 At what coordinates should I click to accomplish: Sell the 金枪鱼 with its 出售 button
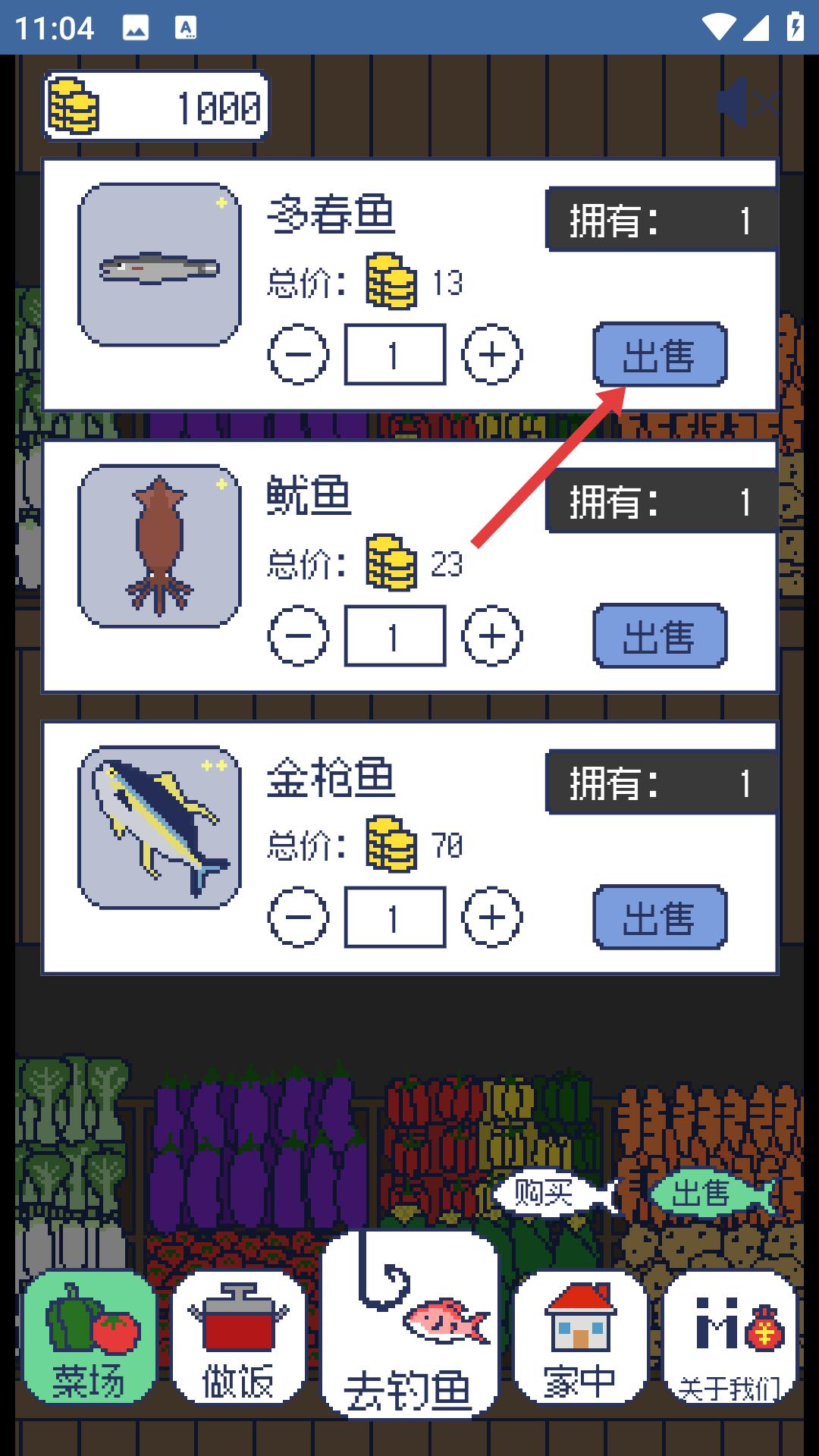click(659, 918)
